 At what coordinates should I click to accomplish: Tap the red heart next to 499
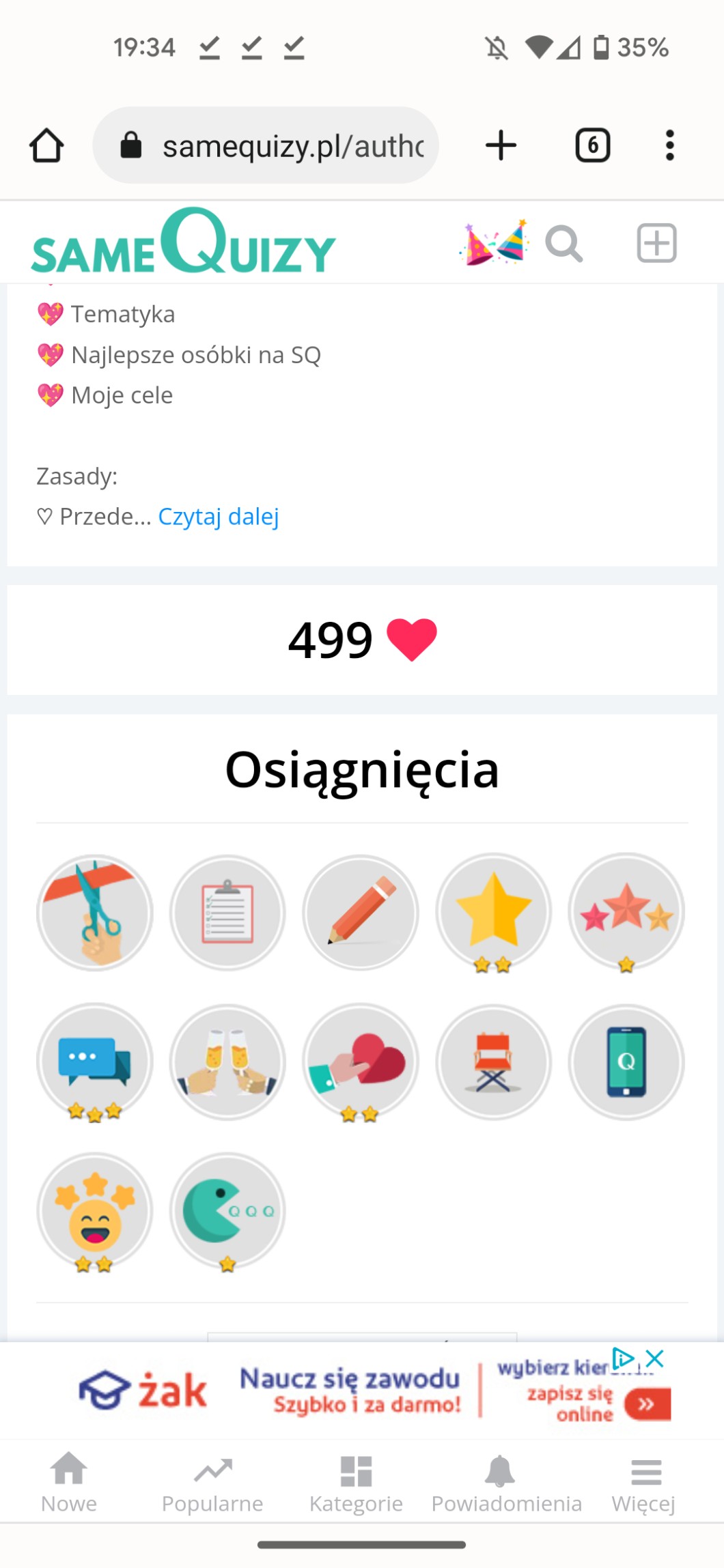pos(411,640)
